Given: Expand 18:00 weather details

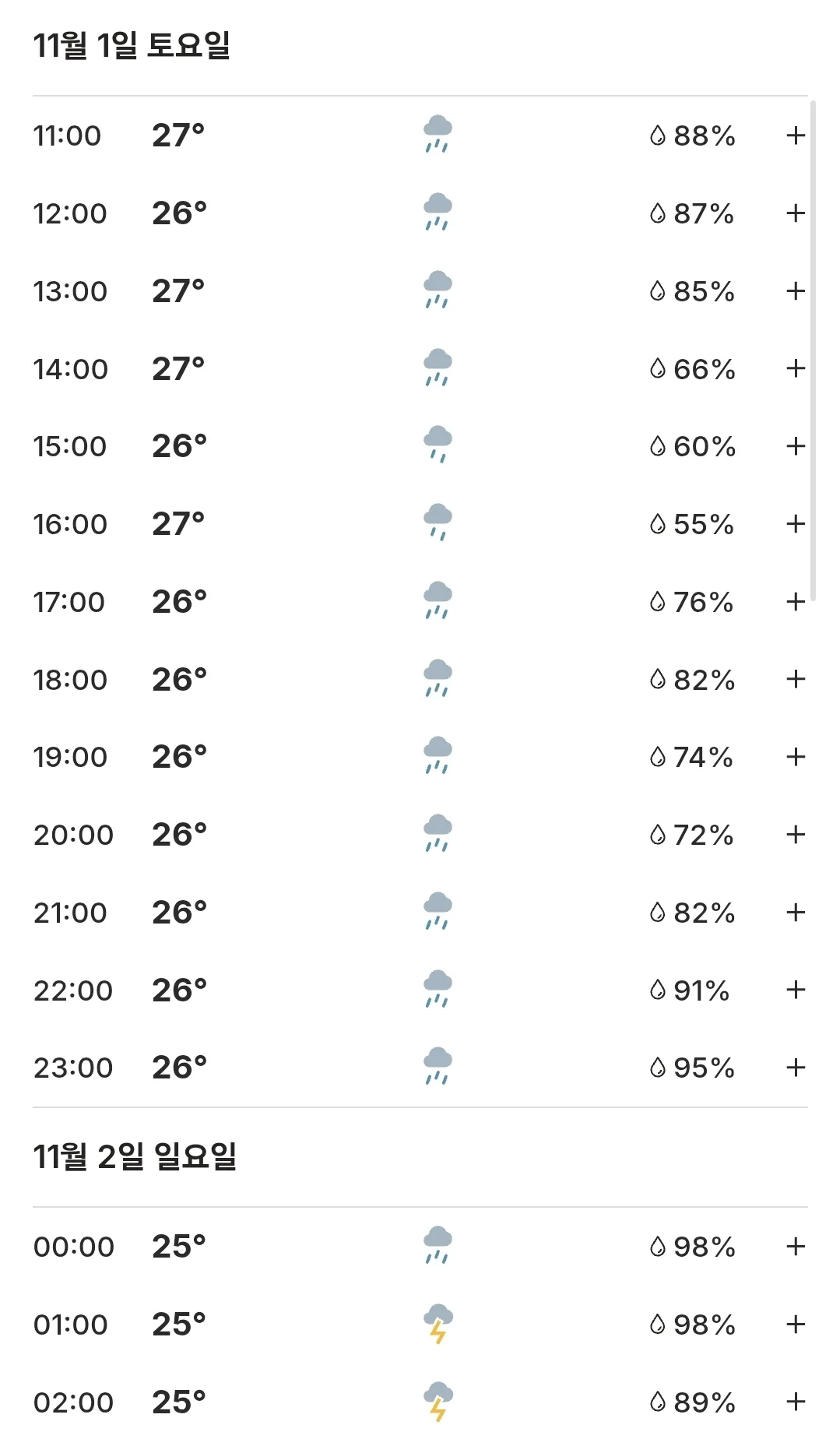Looking at the screenshot, I should coord(795,679).
